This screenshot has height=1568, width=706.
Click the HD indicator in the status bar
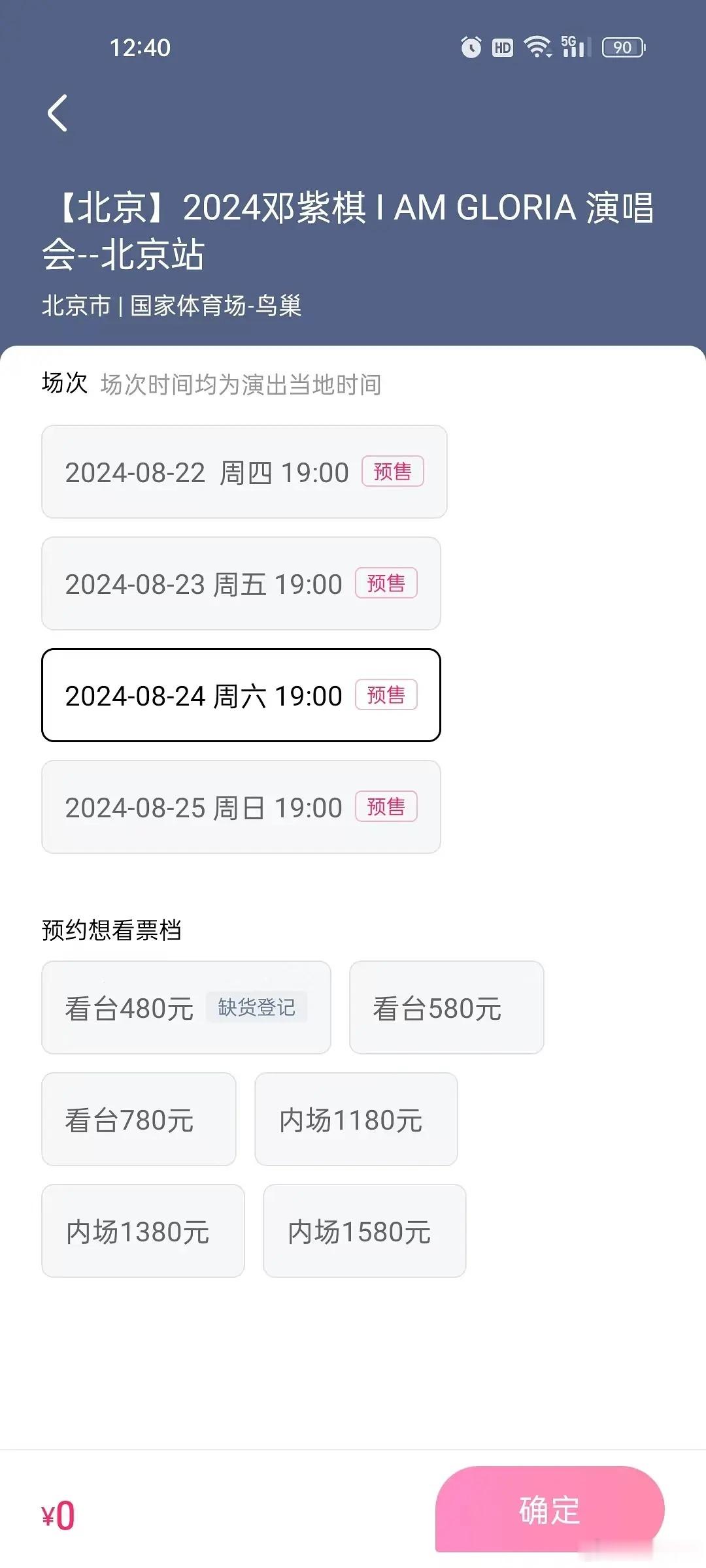click(503, 48)
